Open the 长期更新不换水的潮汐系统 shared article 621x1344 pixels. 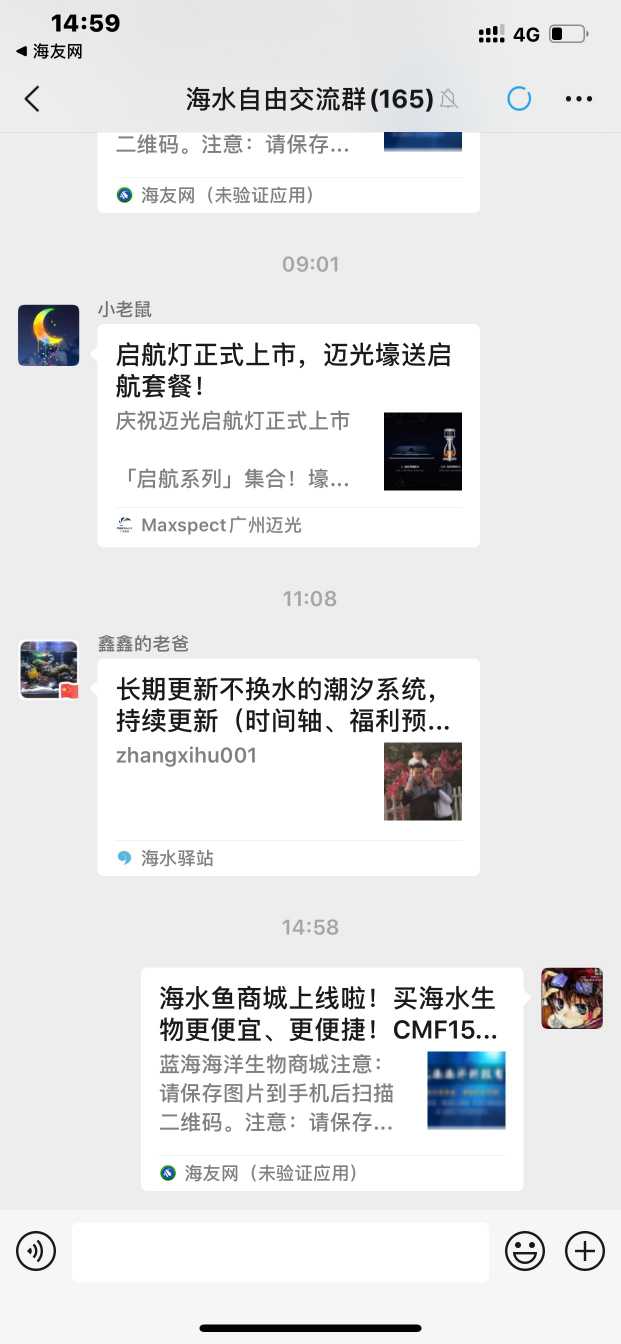point(288,766)
